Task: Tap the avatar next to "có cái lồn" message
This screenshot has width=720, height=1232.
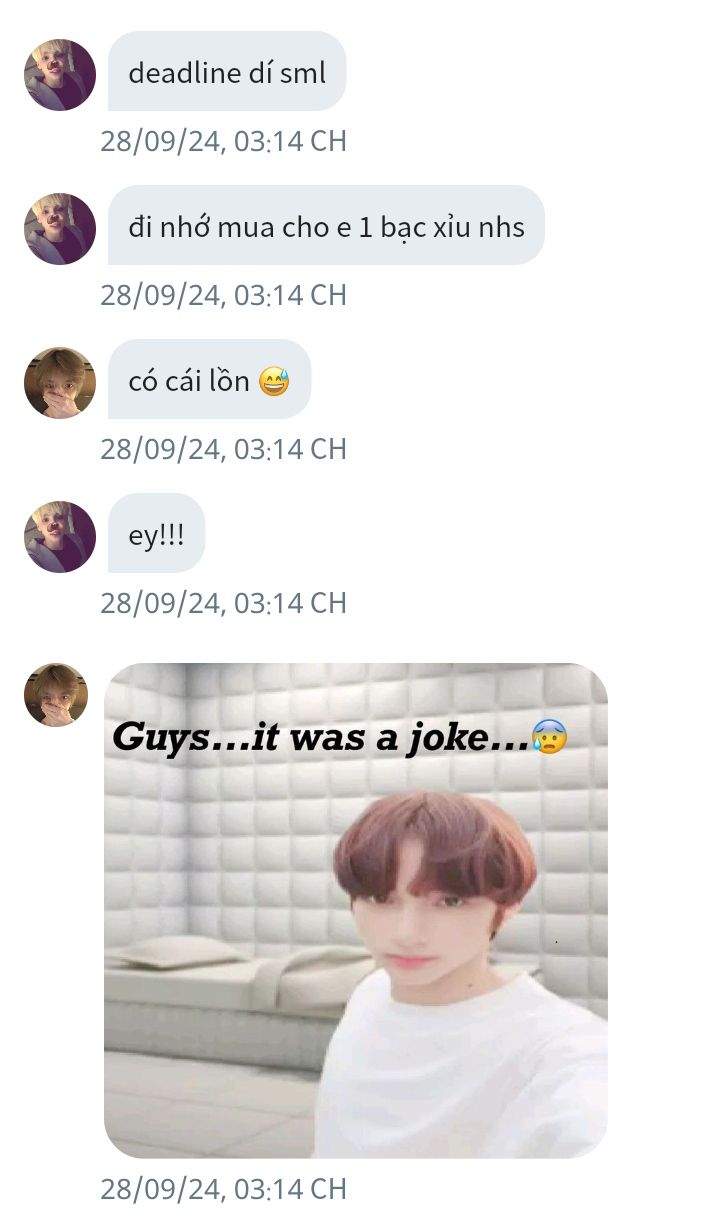Action: [x=60, y=383]
